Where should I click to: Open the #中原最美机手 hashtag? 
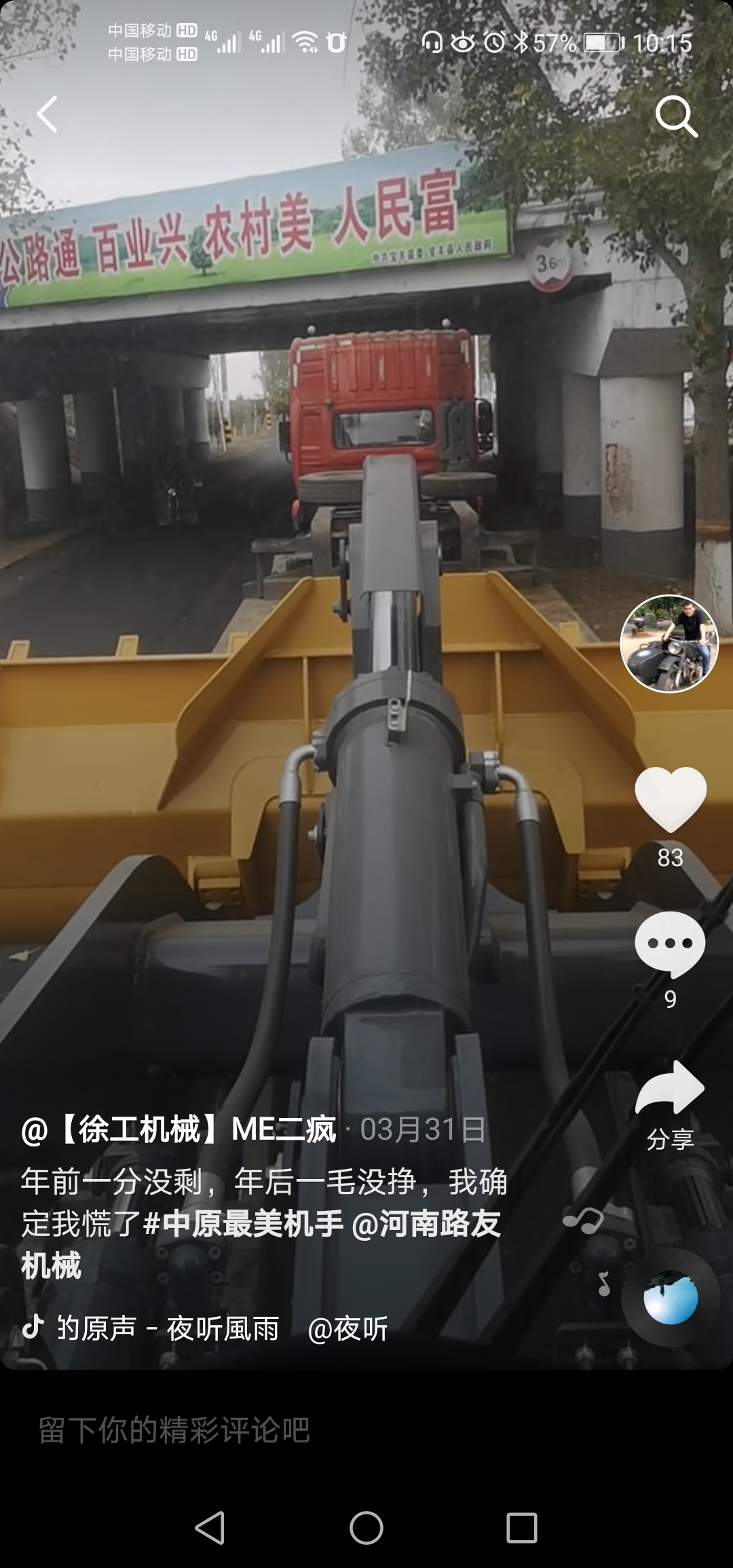coord(244,1224)
